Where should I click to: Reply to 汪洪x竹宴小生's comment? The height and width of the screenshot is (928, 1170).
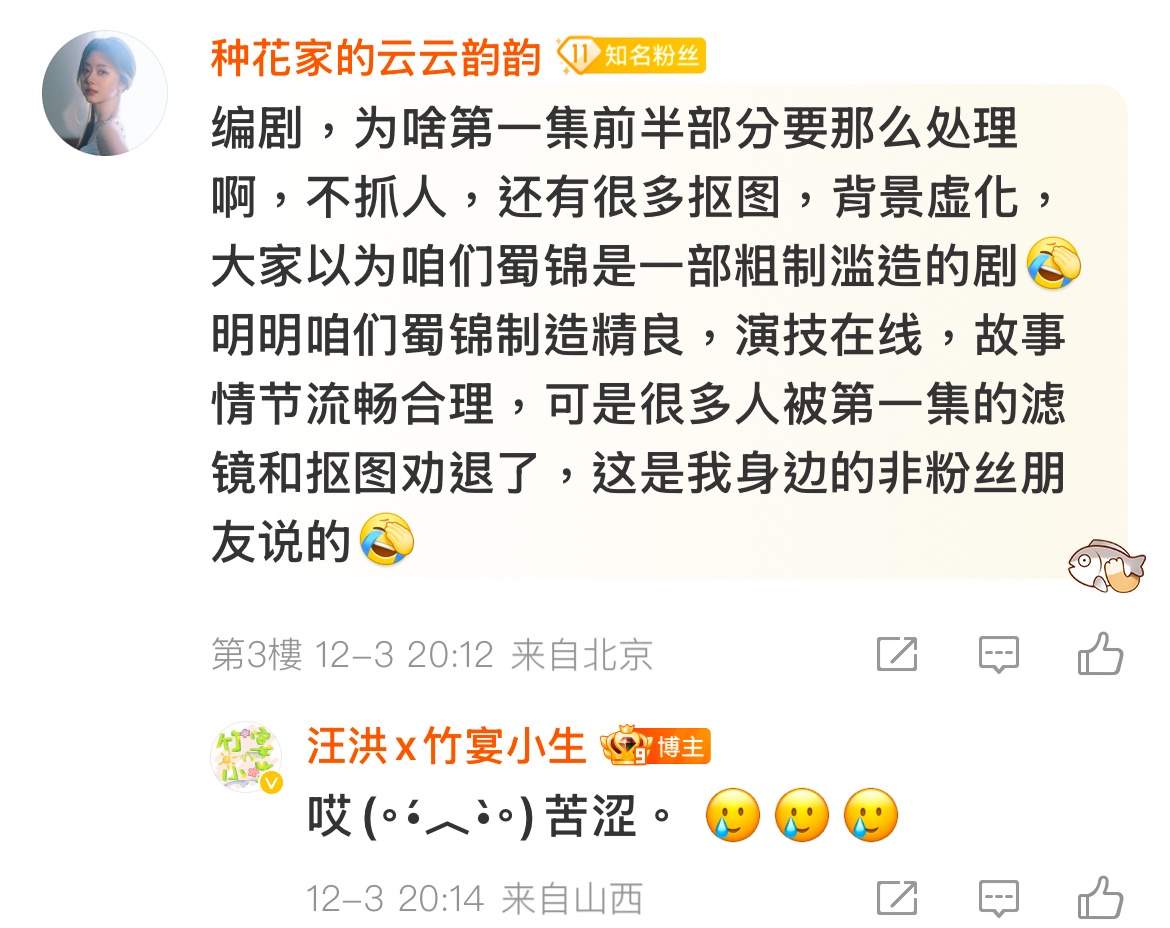(998, 898)
